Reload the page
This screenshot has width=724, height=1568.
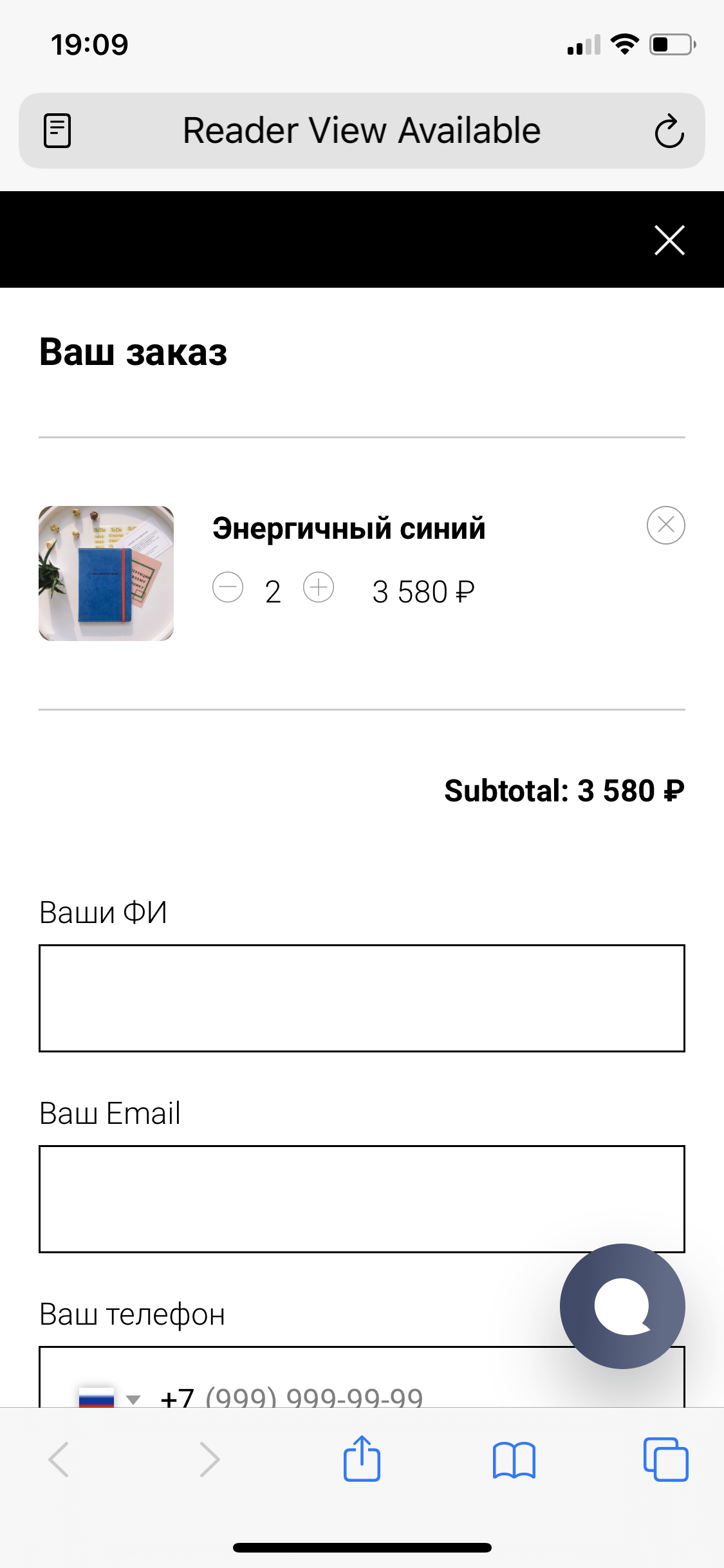click(669, 131)
